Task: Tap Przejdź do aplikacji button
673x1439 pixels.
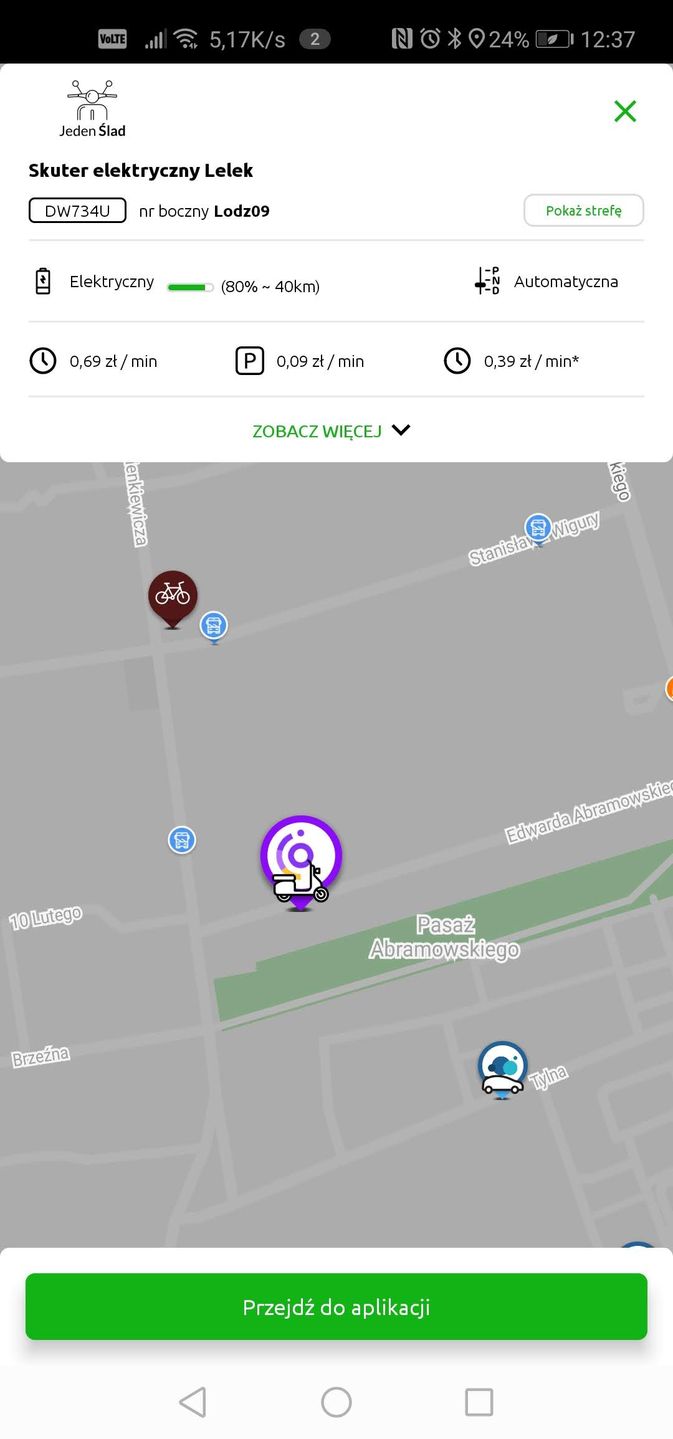Action: pyautogui.click(x=336, y=1307)
